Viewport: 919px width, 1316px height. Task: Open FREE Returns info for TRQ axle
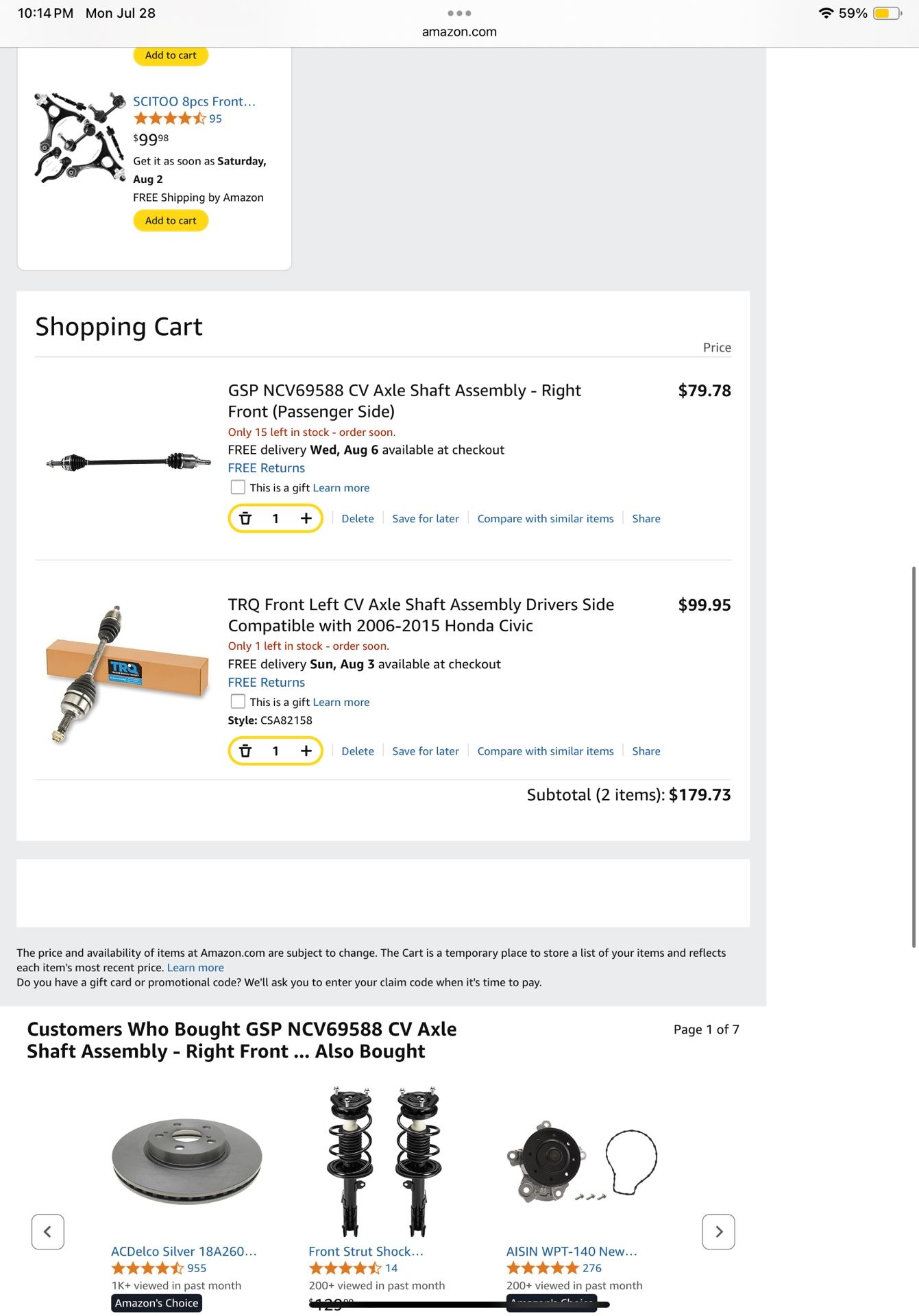[x=267, y=683]
